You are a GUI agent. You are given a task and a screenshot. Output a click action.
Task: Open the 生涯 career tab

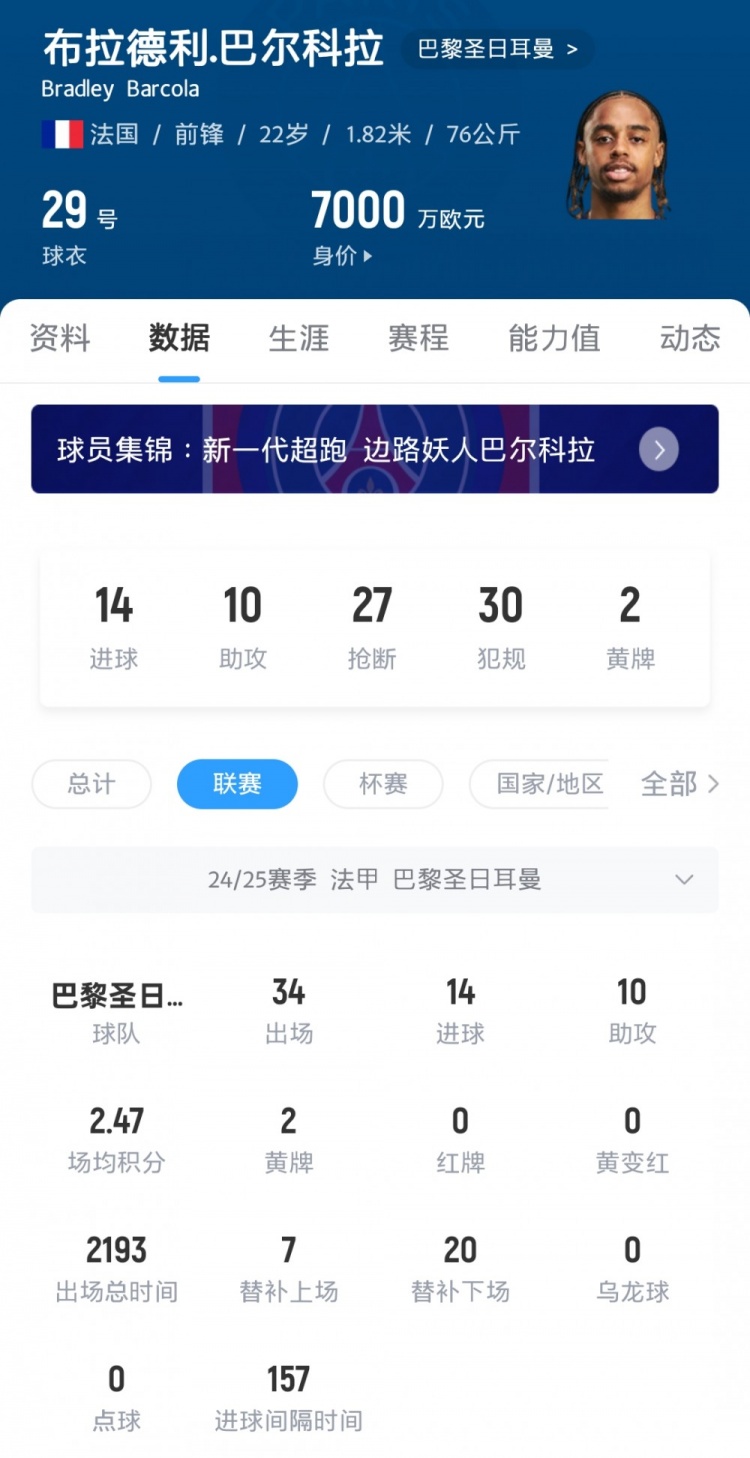point(299,338)
